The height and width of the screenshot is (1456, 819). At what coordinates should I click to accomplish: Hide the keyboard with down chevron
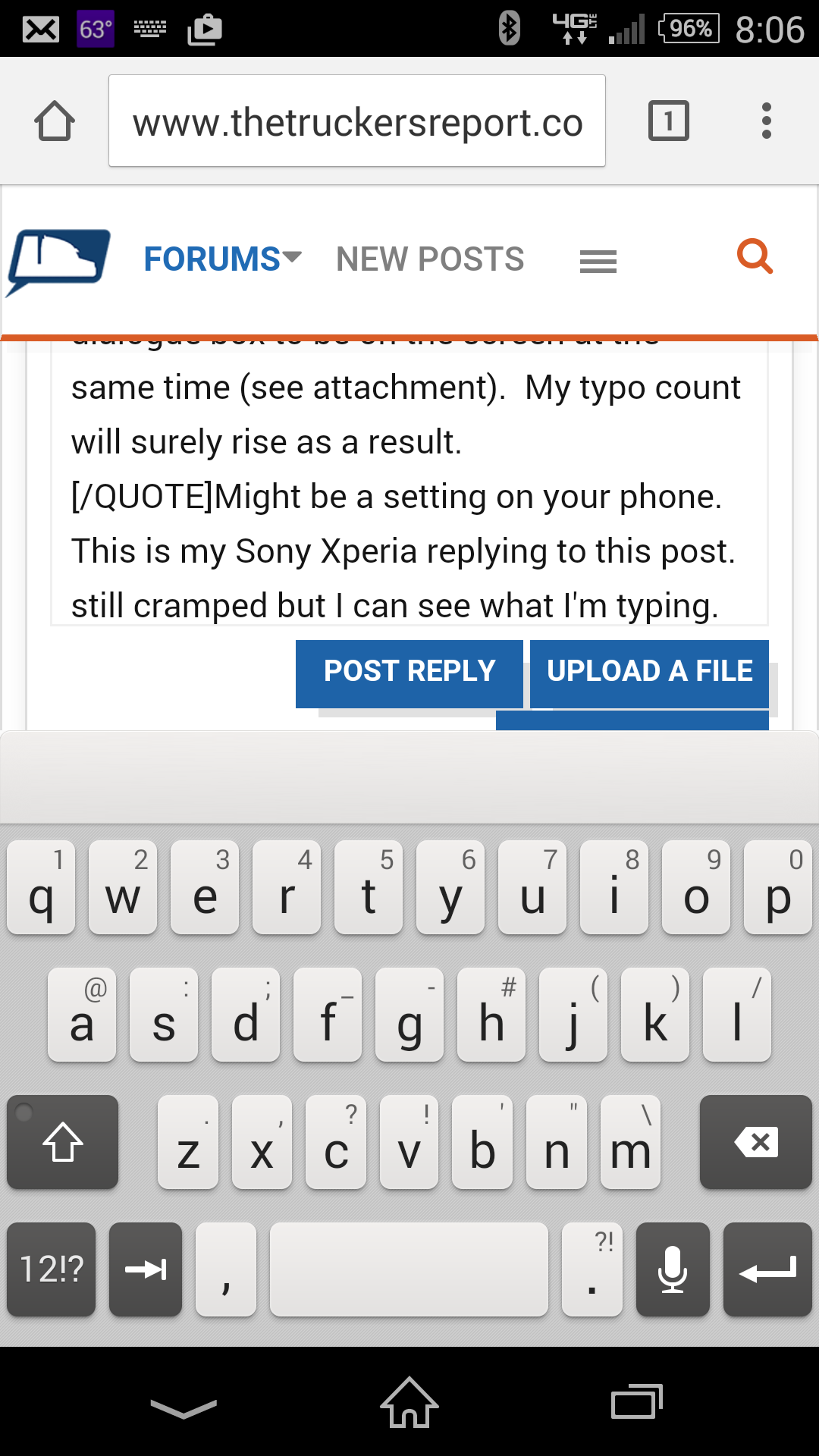click(x=184, y=1407)
